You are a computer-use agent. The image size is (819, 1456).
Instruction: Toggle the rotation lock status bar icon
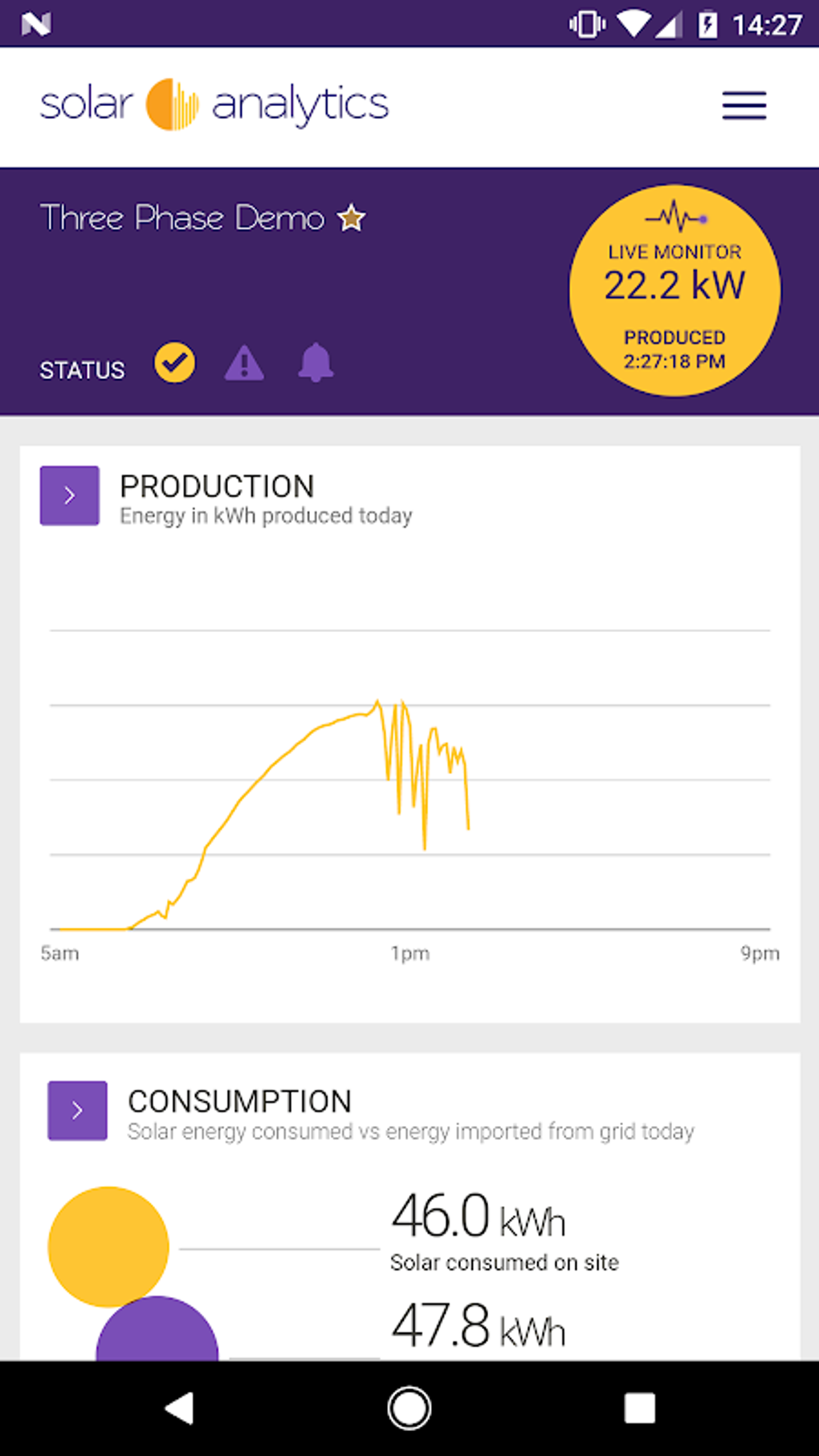point(585,24)
